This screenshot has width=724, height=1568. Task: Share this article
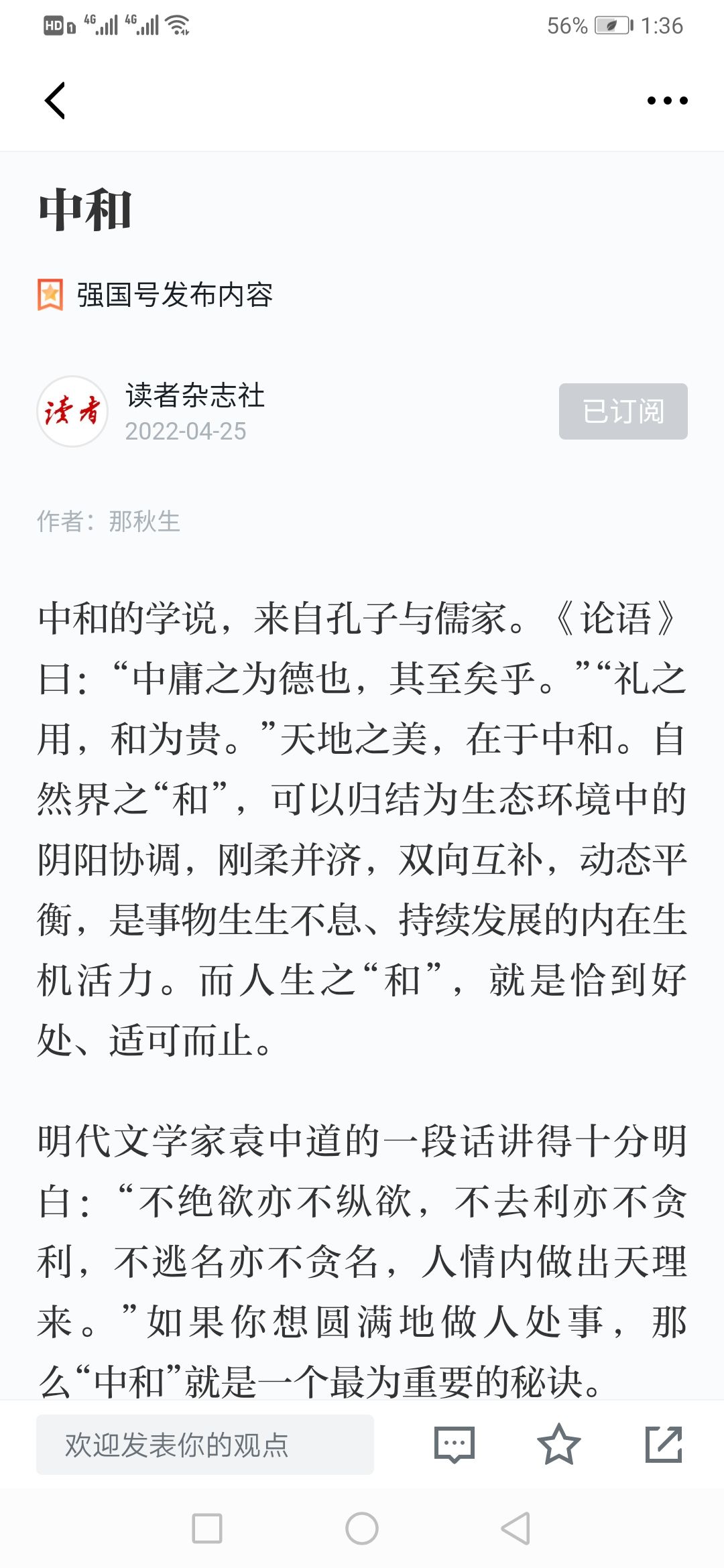pyautogui.click(x=664, y=1445)
